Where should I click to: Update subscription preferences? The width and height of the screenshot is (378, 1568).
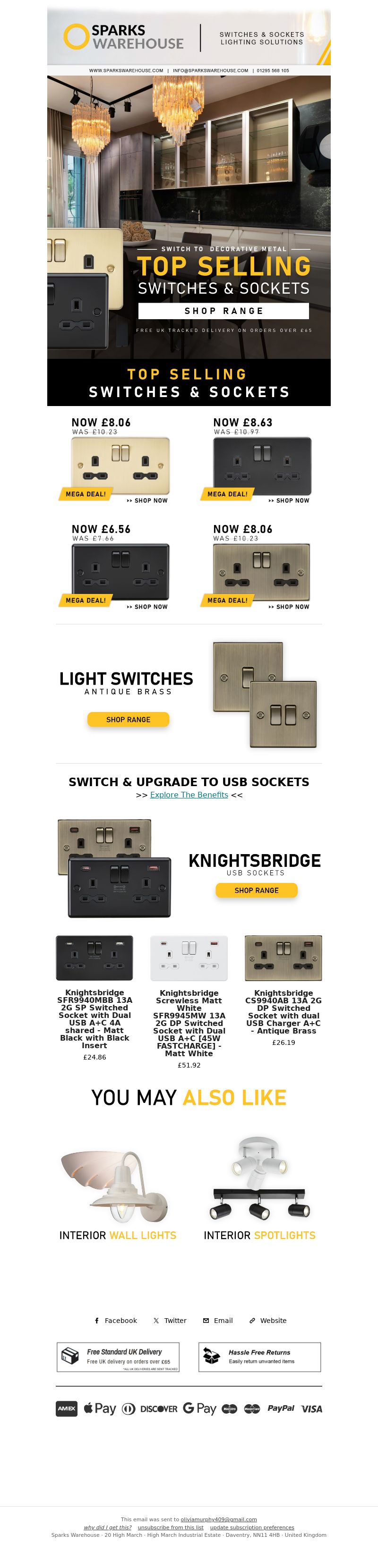click(252, 1526)
